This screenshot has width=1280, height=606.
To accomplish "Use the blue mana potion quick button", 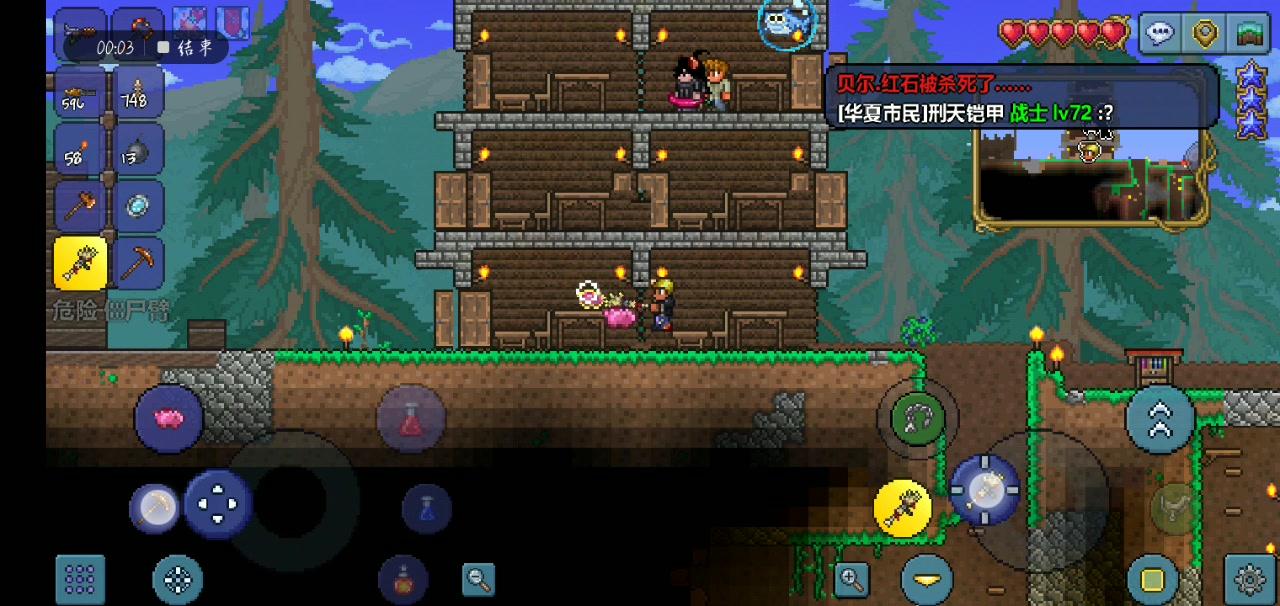I will pos(427,508).
